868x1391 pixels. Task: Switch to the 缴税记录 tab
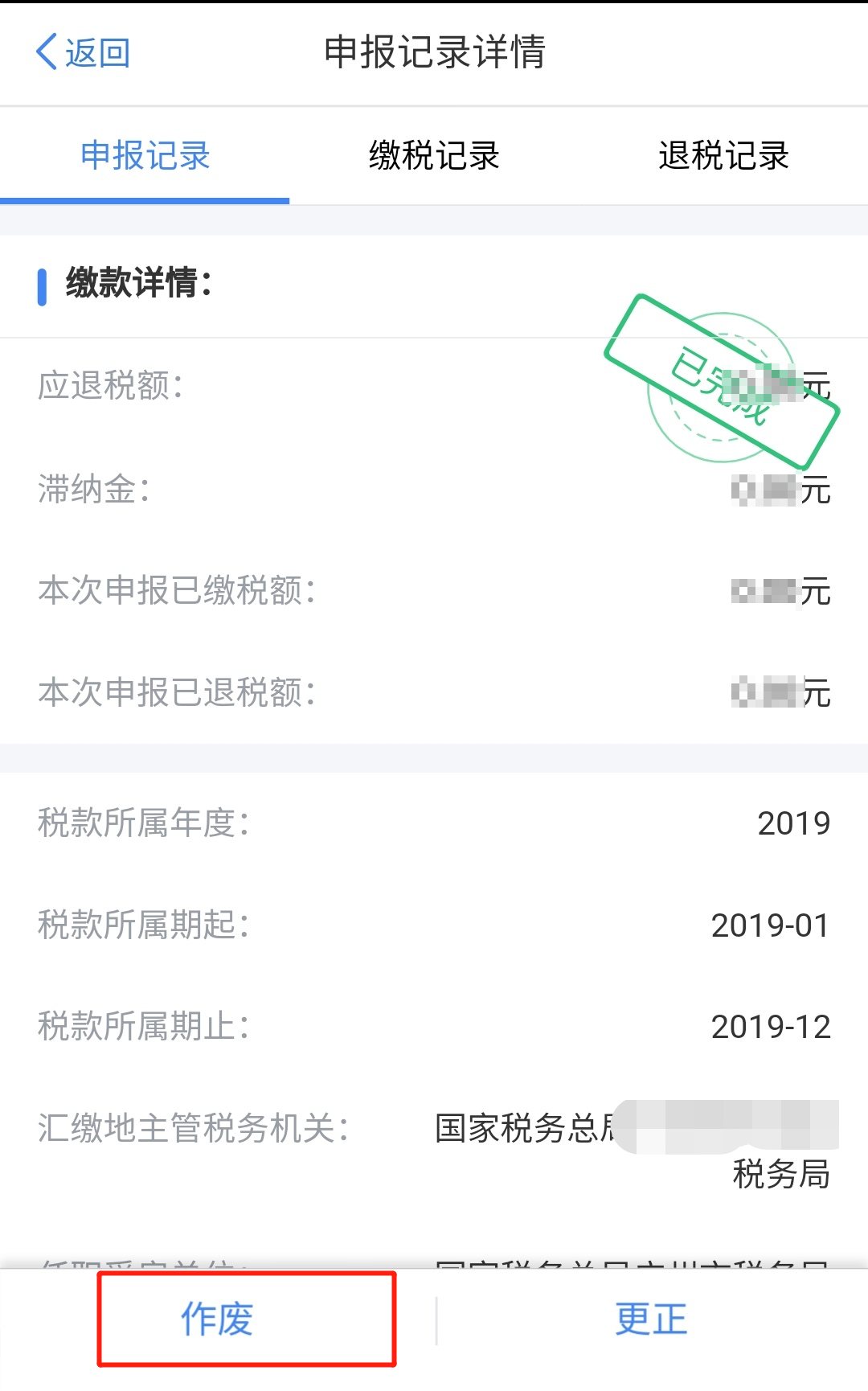click(x=434, y=155)
